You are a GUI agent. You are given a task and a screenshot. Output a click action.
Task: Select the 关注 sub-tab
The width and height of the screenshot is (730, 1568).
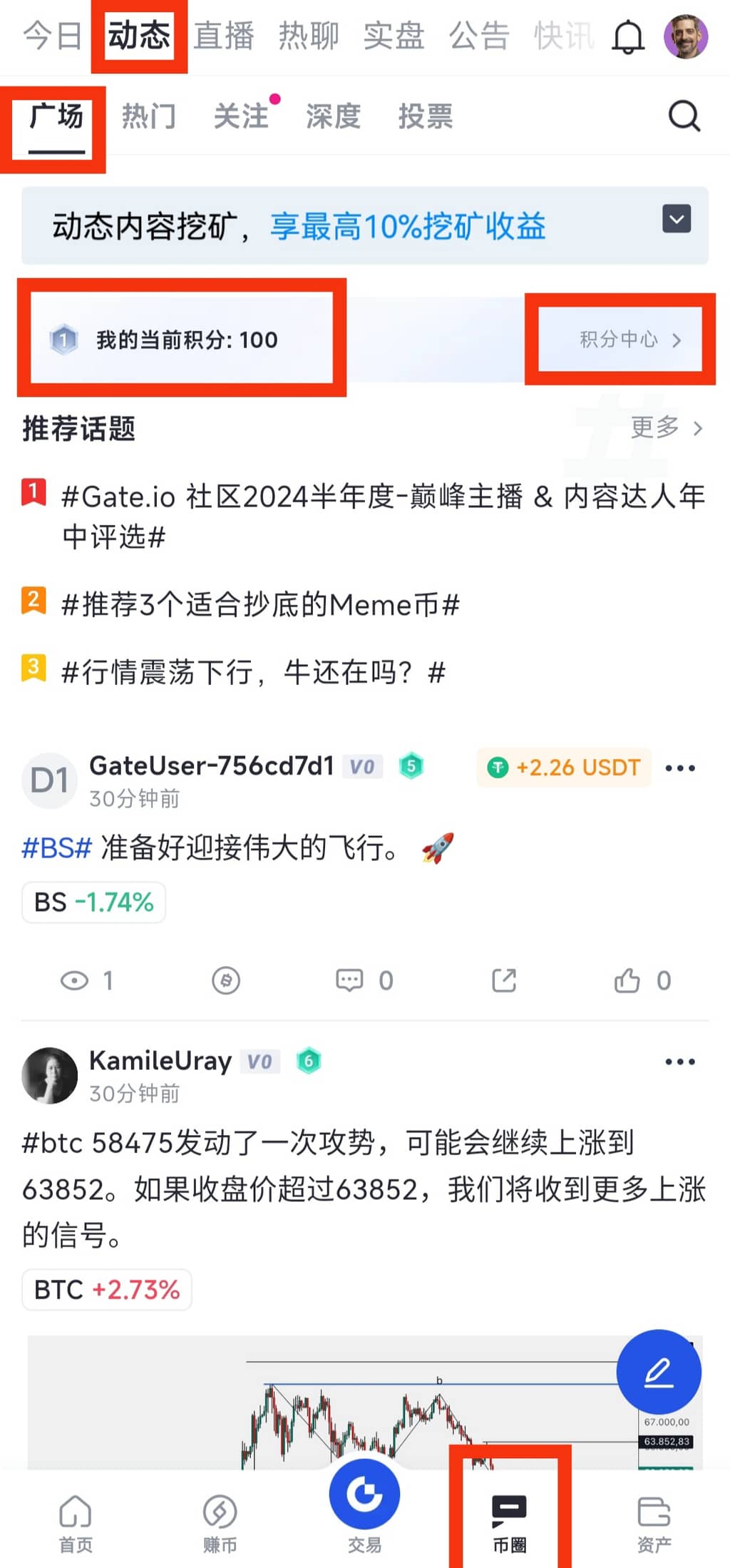click(241, 116)
